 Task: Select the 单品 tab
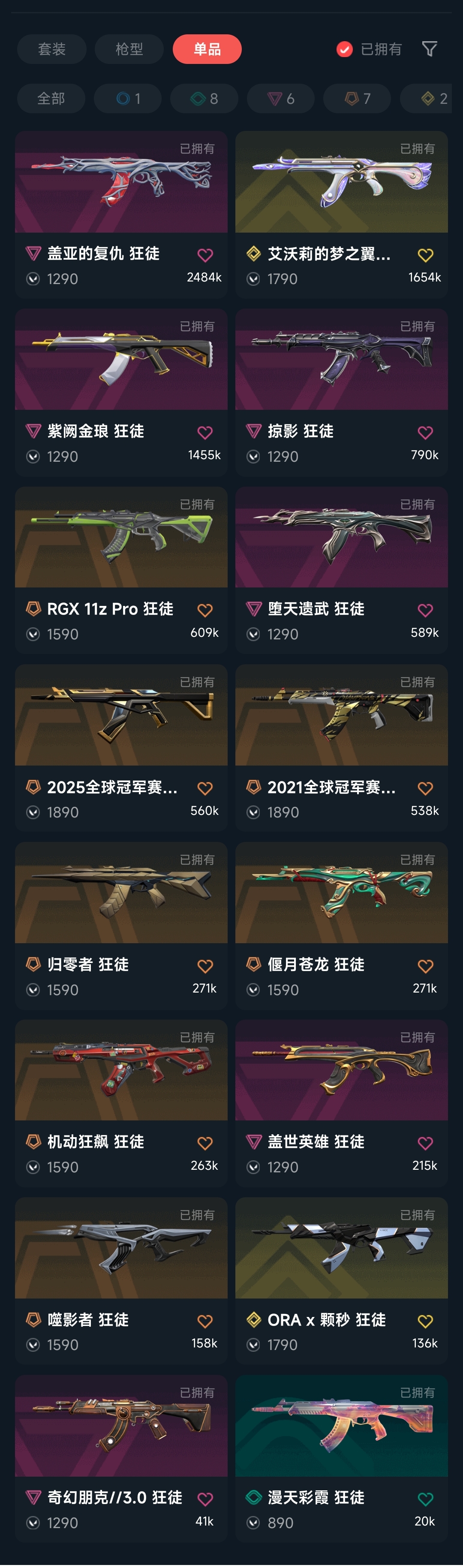[207, 49]
